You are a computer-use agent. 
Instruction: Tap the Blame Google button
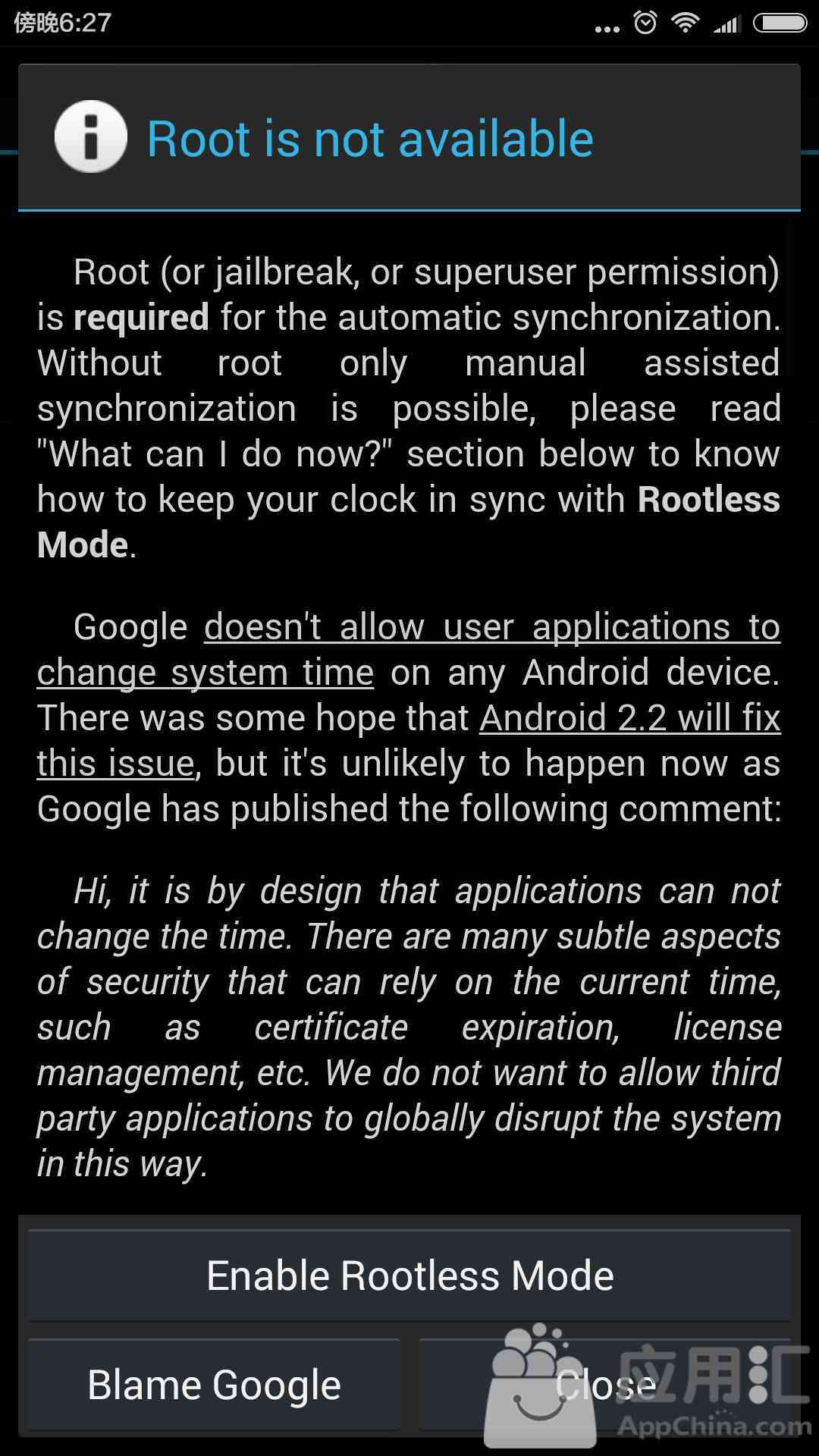click(x=214, y=1385)
